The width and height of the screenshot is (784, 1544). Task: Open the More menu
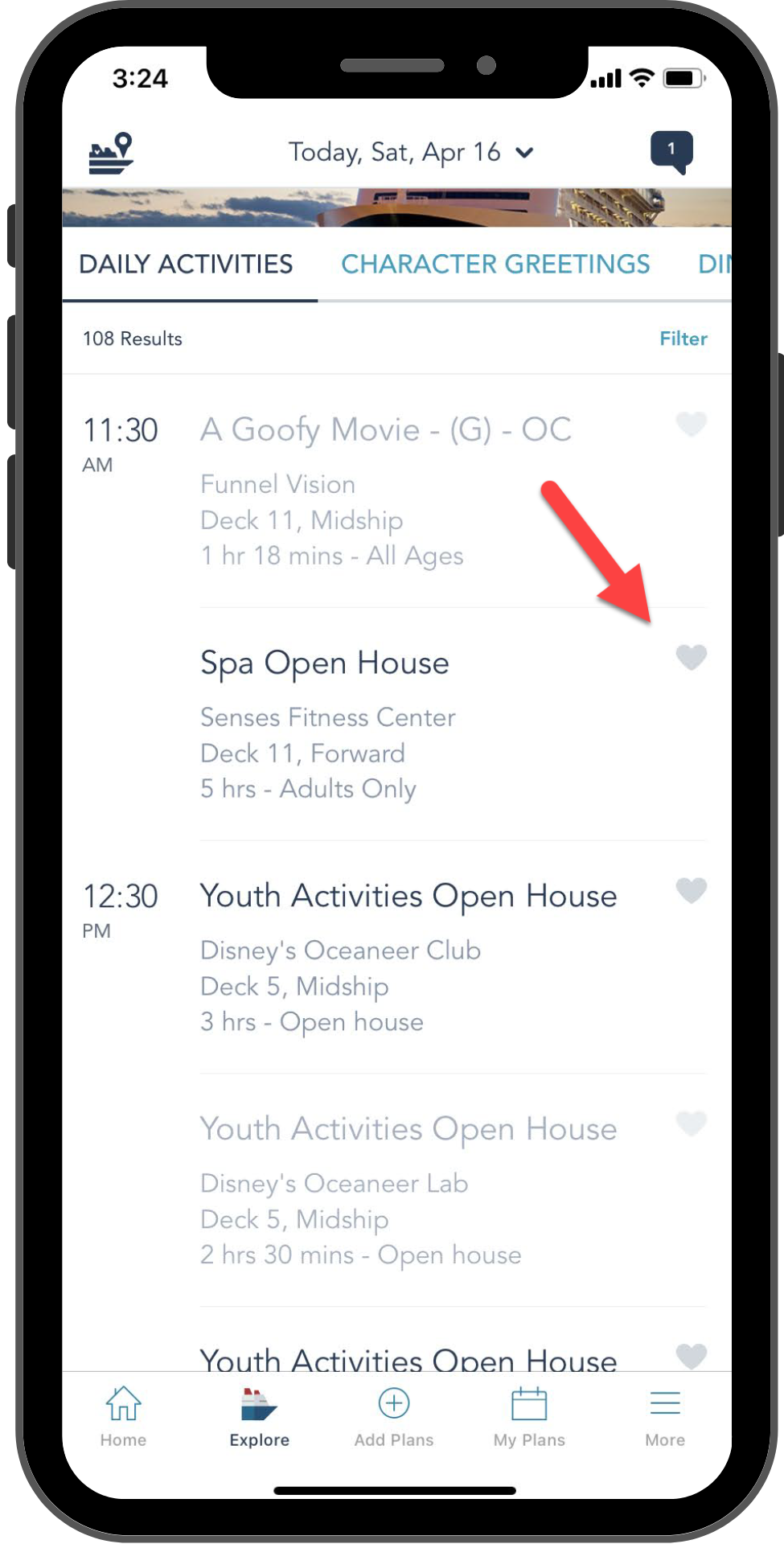coord(665,1417)
